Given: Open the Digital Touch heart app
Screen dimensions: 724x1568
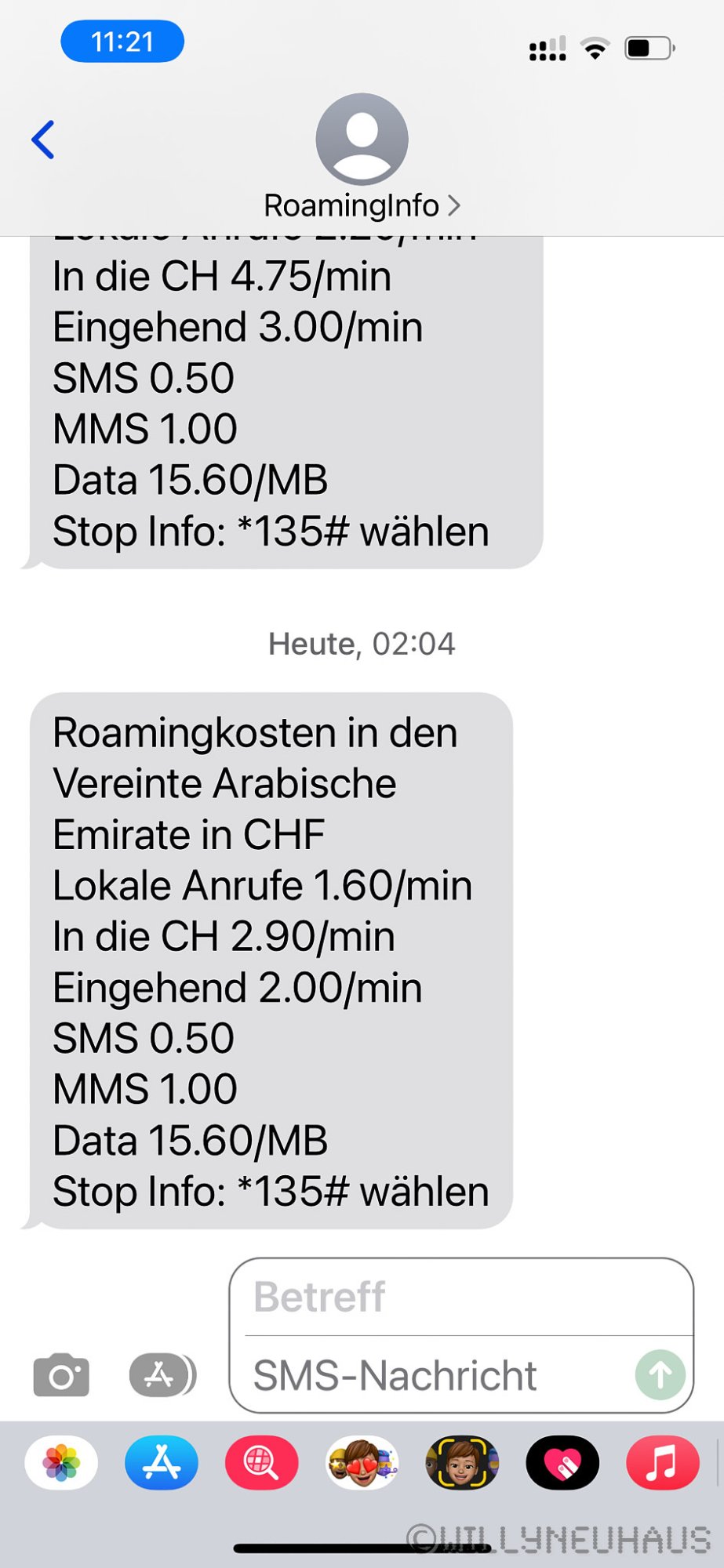Looking at the screenshot, I should [562, 1463].
